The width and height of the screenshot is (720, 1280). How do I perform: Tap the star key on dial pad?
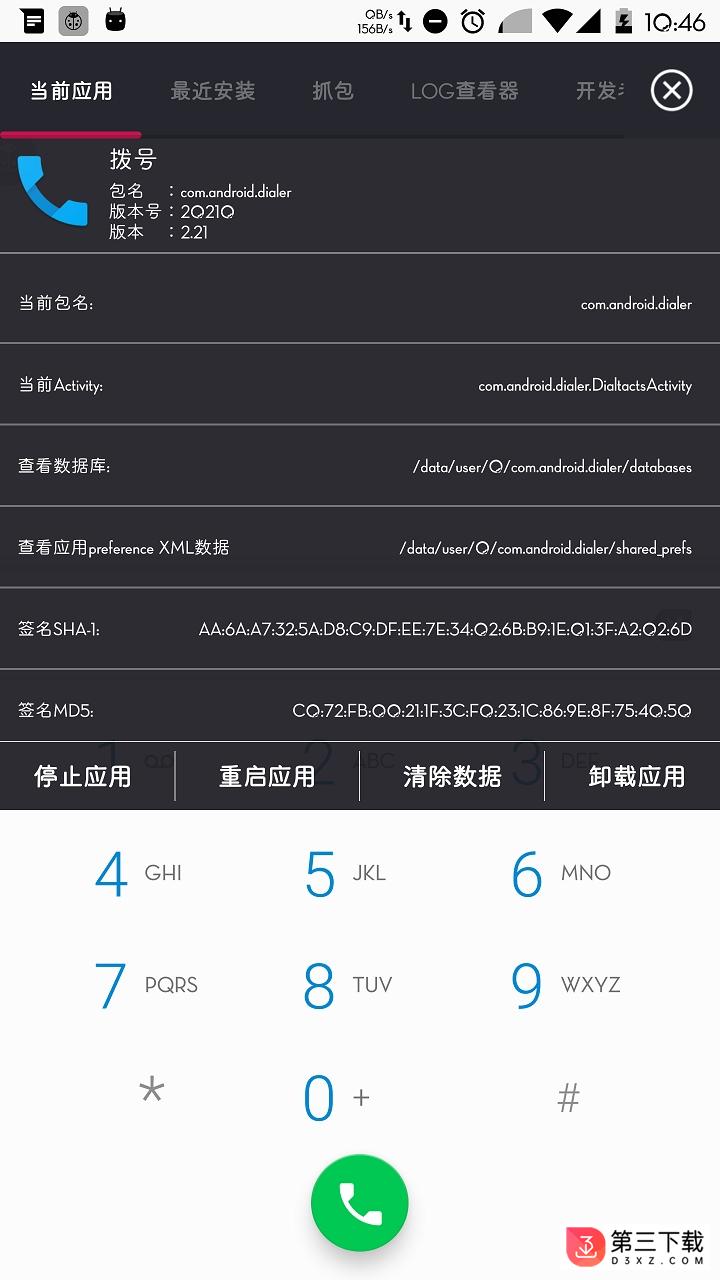tap(151, 1092)
